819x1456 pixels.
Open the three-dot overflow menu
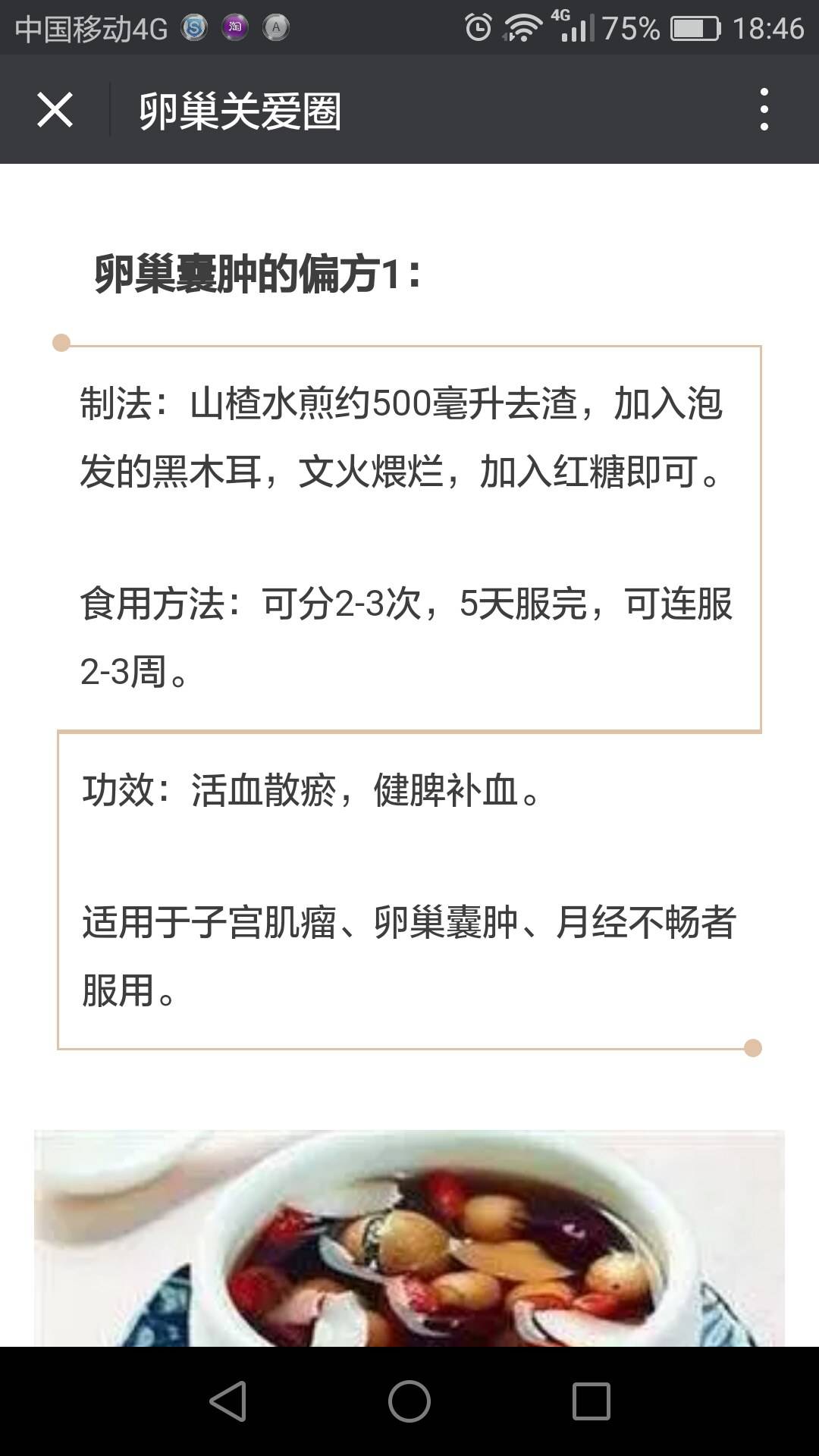(764, 110)
